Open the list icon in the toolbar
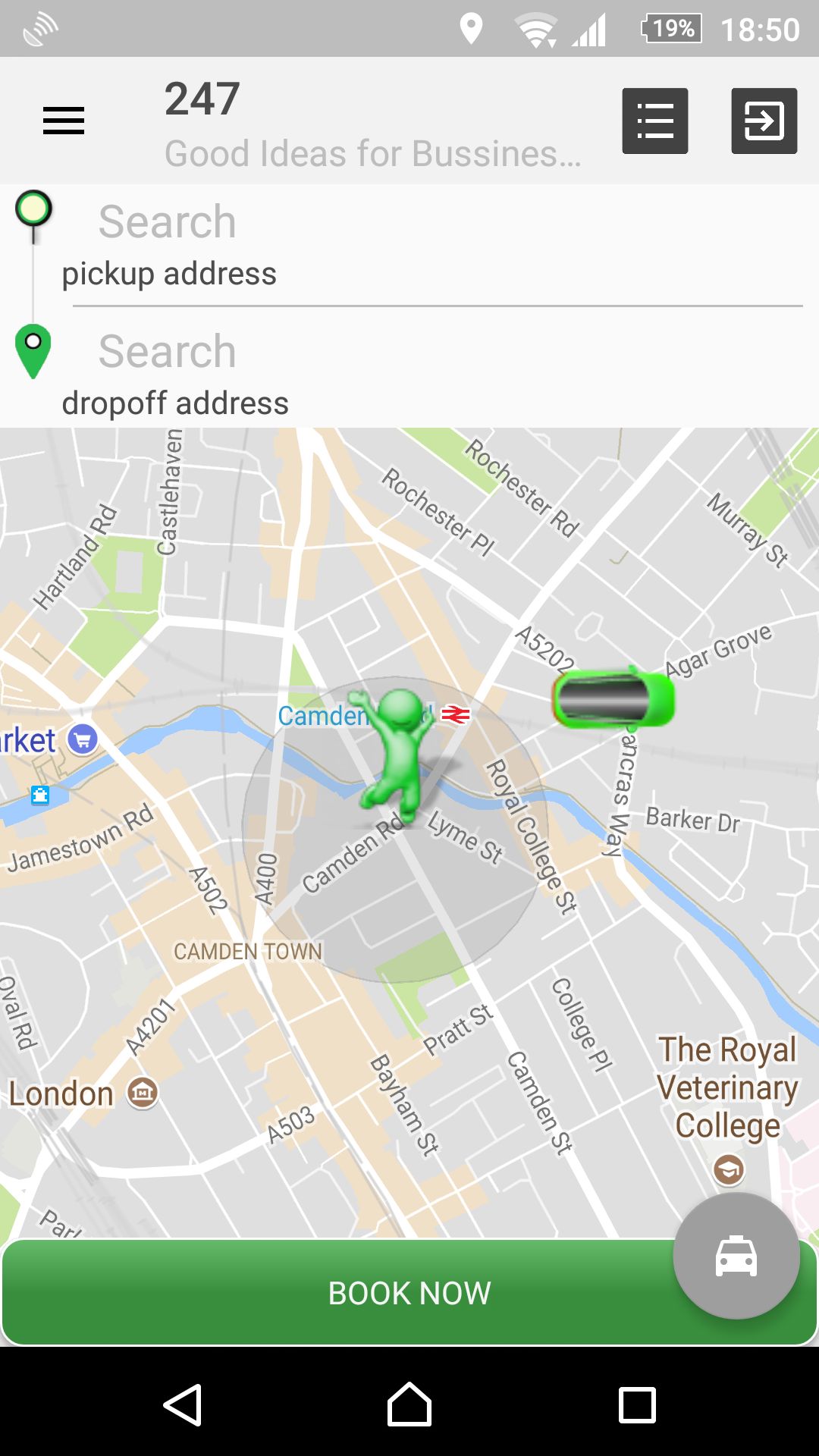 pyautogui.click(x=655, y=121)
